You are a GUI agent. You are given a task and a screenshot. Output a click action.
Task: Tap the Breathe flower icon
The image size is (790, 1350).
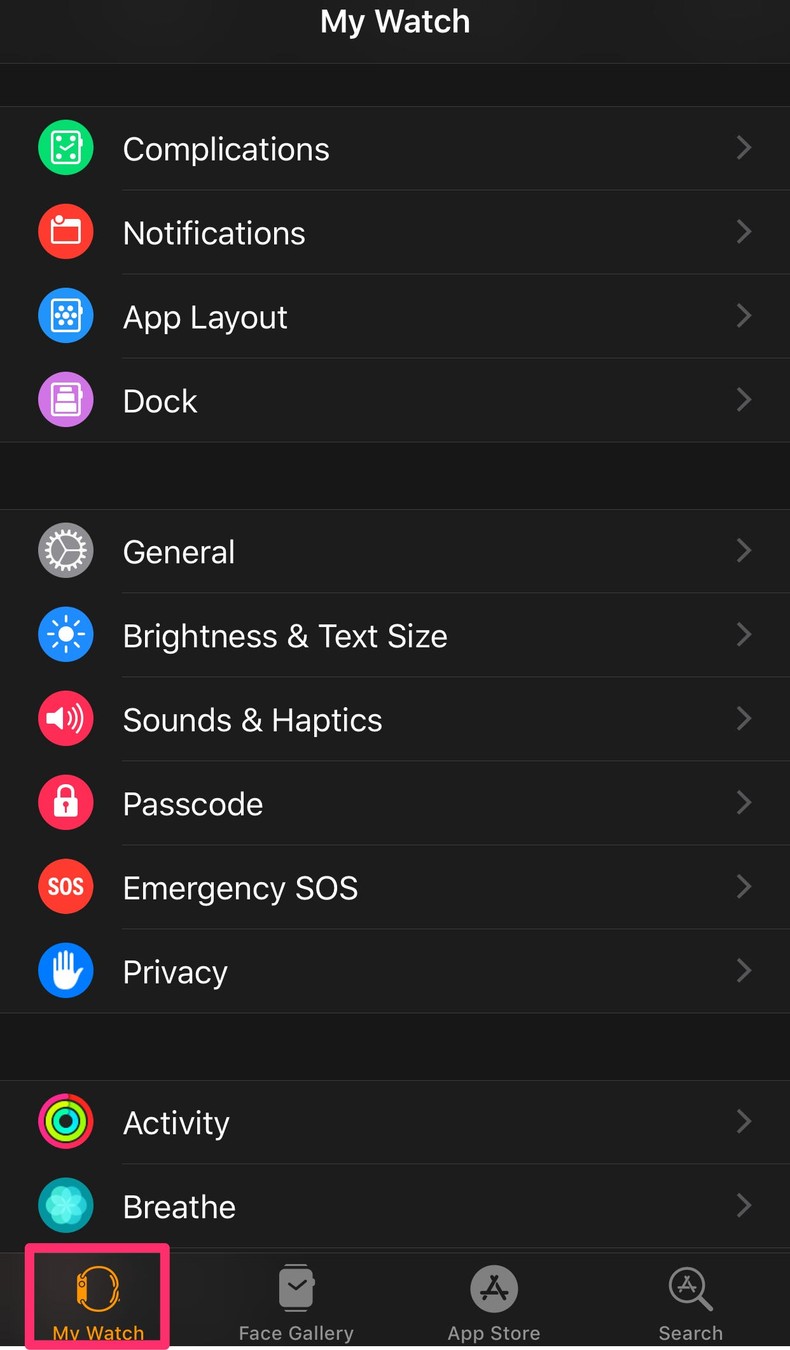click(65, 1205)
